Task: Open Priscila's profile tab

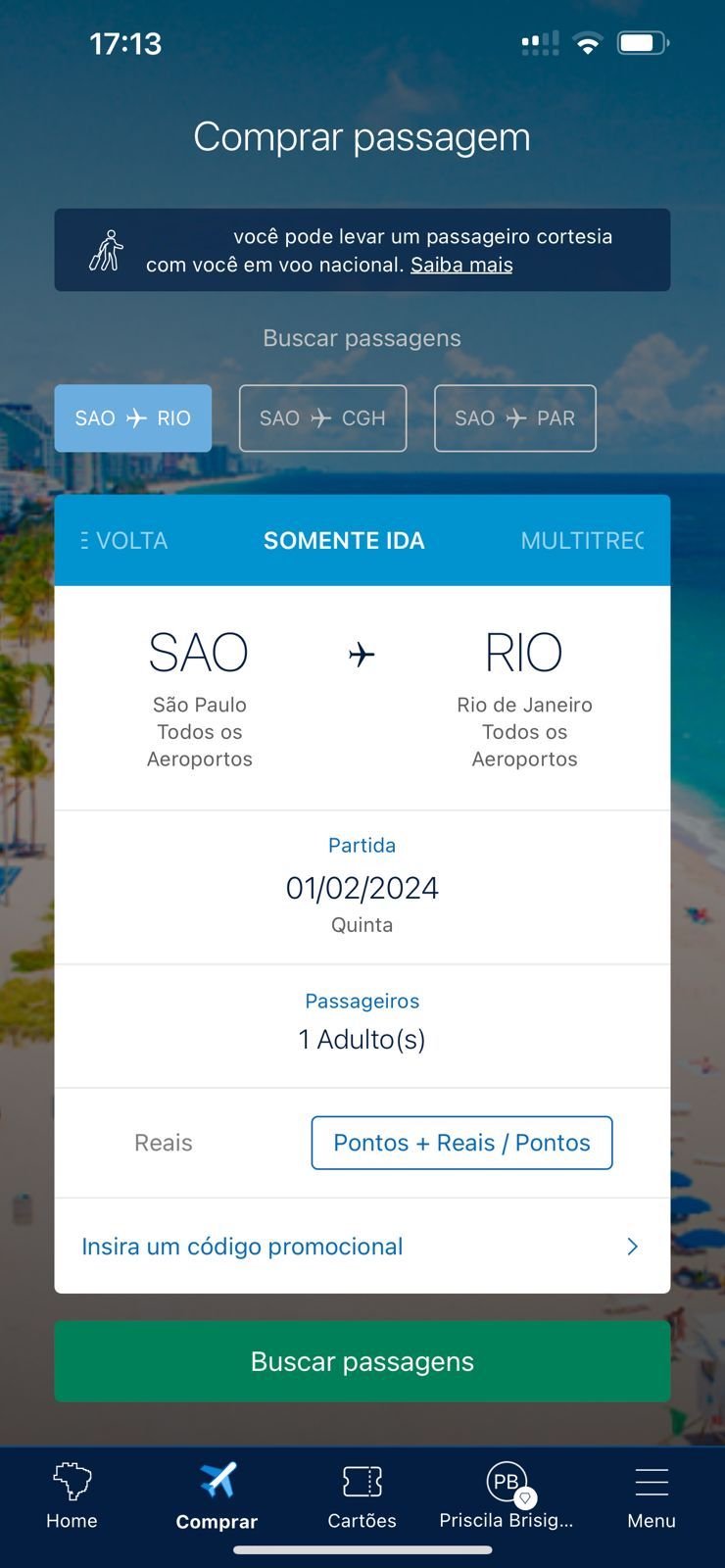Action: tap(506, 1495)
